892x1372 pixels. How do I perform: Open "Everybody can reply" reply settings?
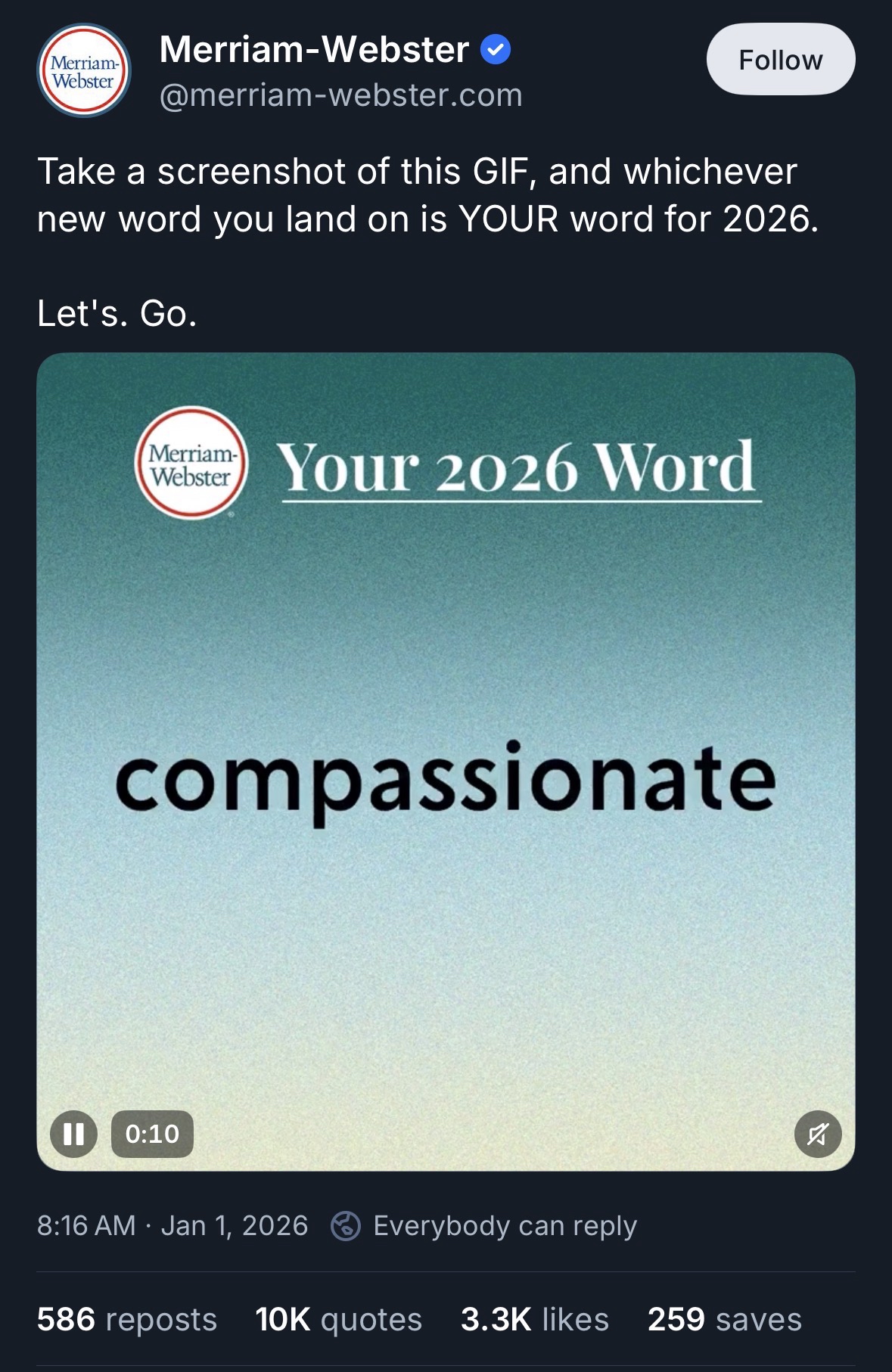pyautogui.click(x=484, y=1225)
